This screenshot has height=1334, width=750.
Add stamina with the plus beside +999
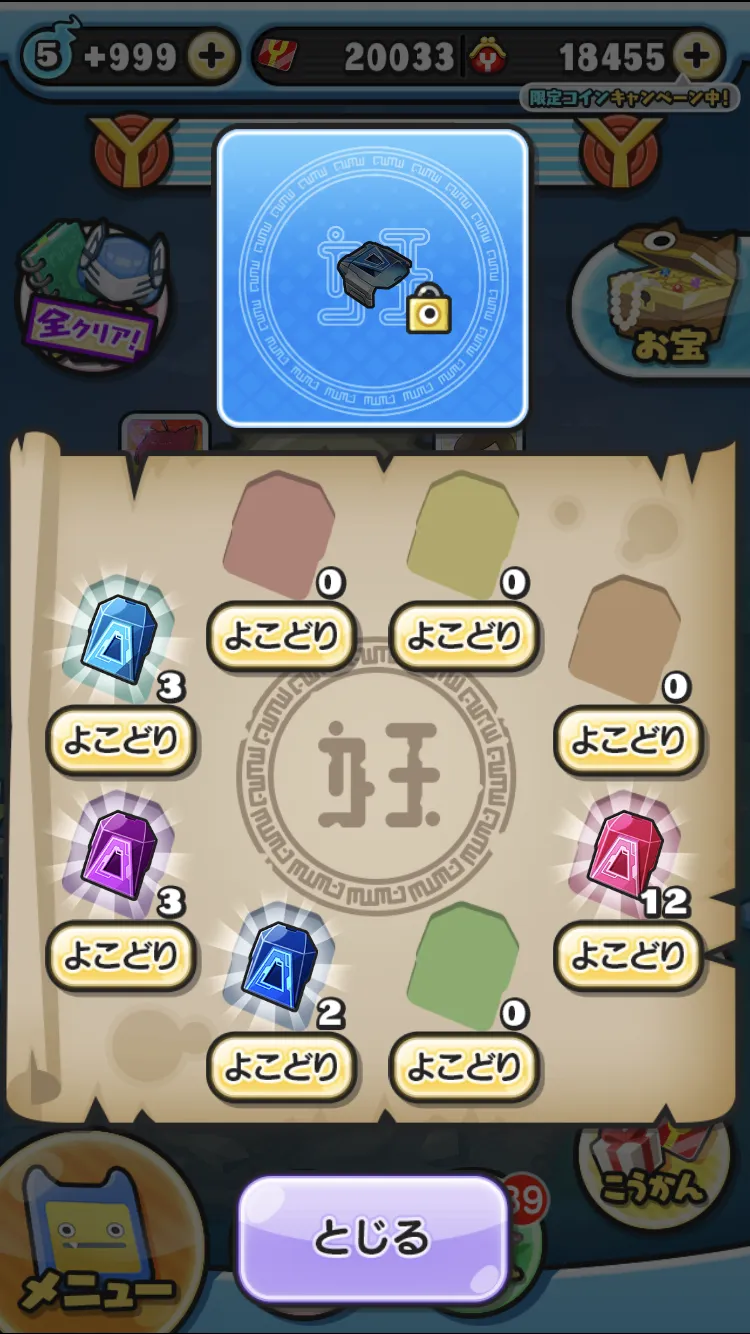(x=211, y=56)
